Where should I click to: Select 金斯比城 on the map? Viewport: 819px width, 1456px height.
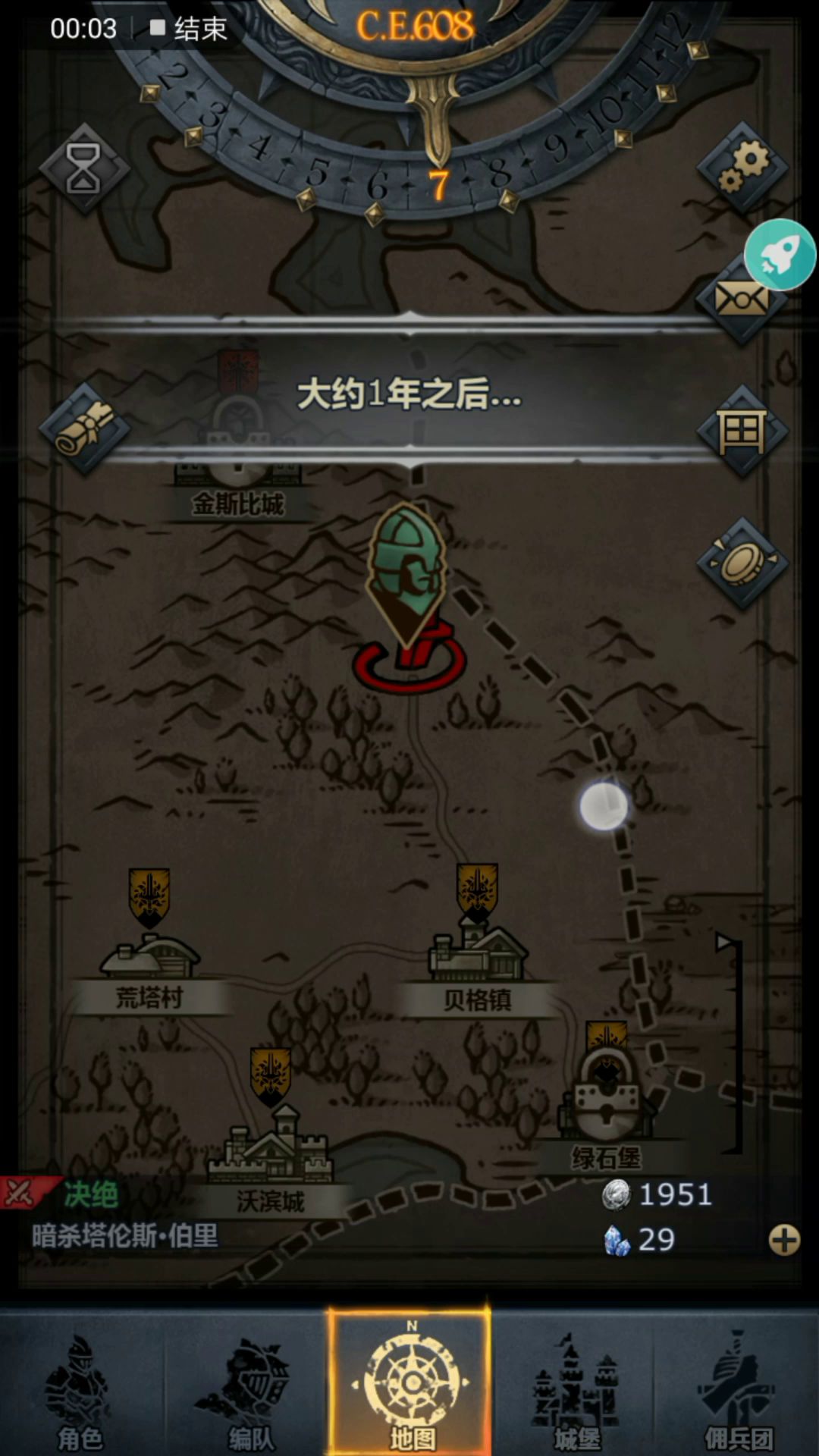(x=238, y=470)
